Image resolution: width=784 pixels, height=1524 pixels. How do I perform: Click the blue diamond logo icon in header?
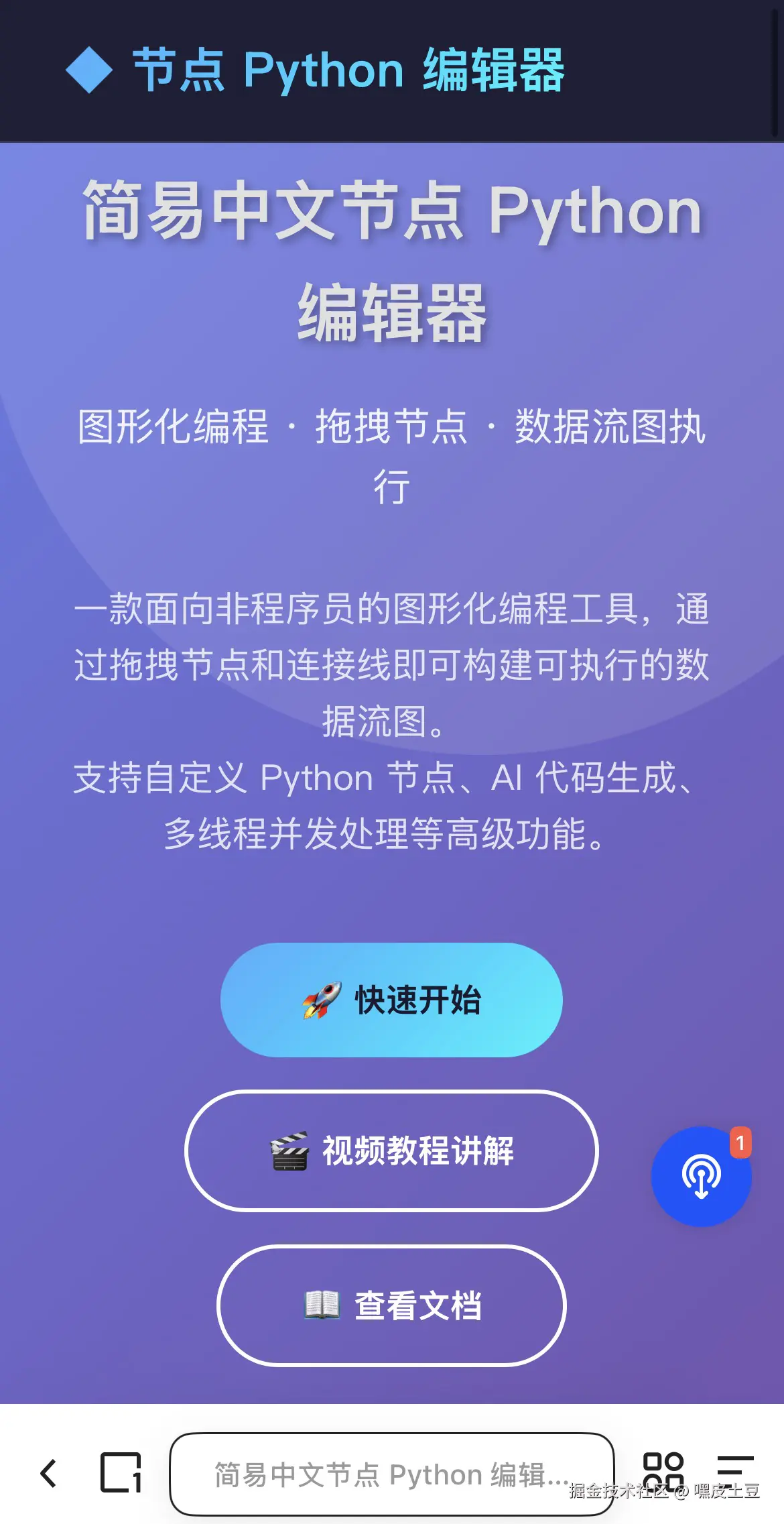[88, 71]
